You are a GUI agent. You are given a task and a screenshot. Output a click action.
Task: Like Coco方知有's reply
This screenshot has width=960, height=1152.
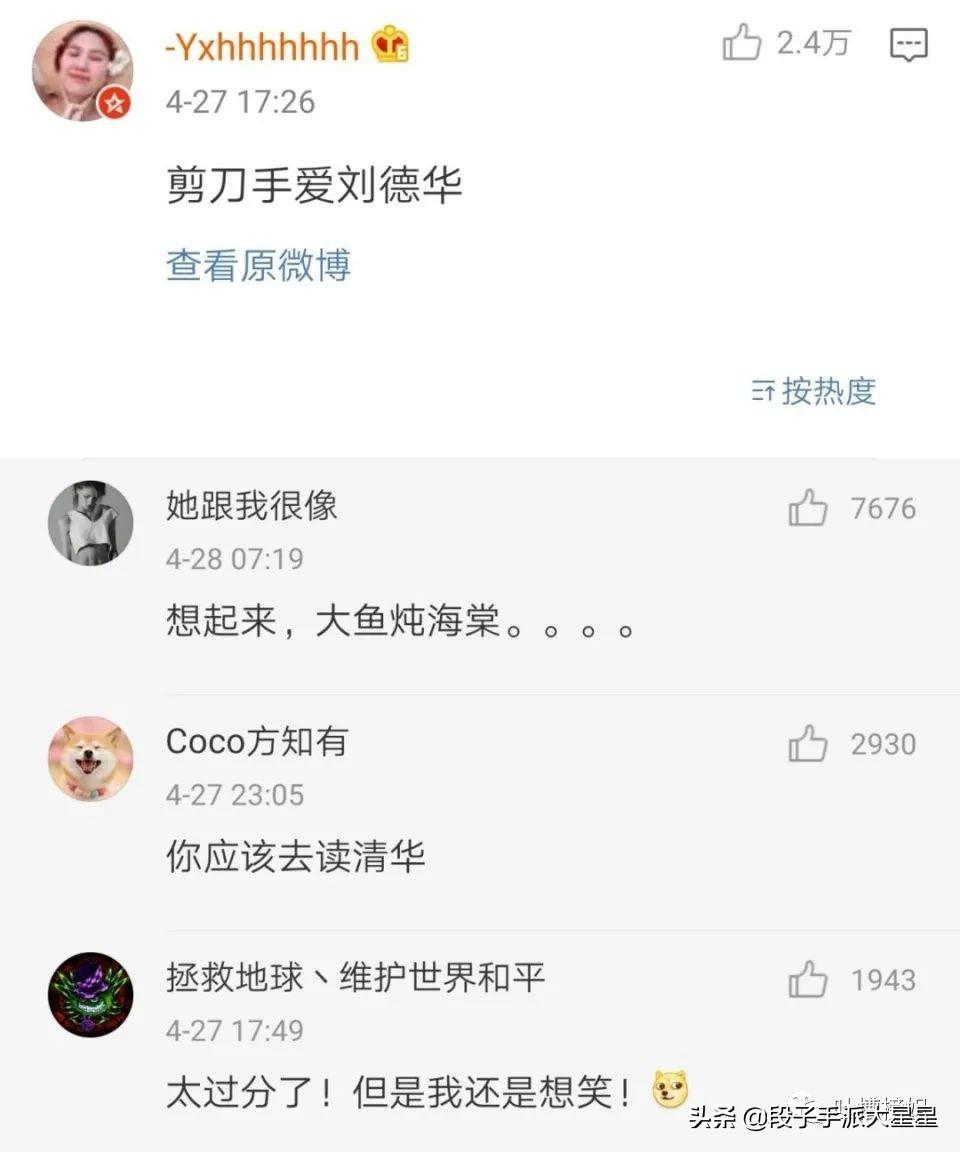pyautogui.click(x=808, y=745)
